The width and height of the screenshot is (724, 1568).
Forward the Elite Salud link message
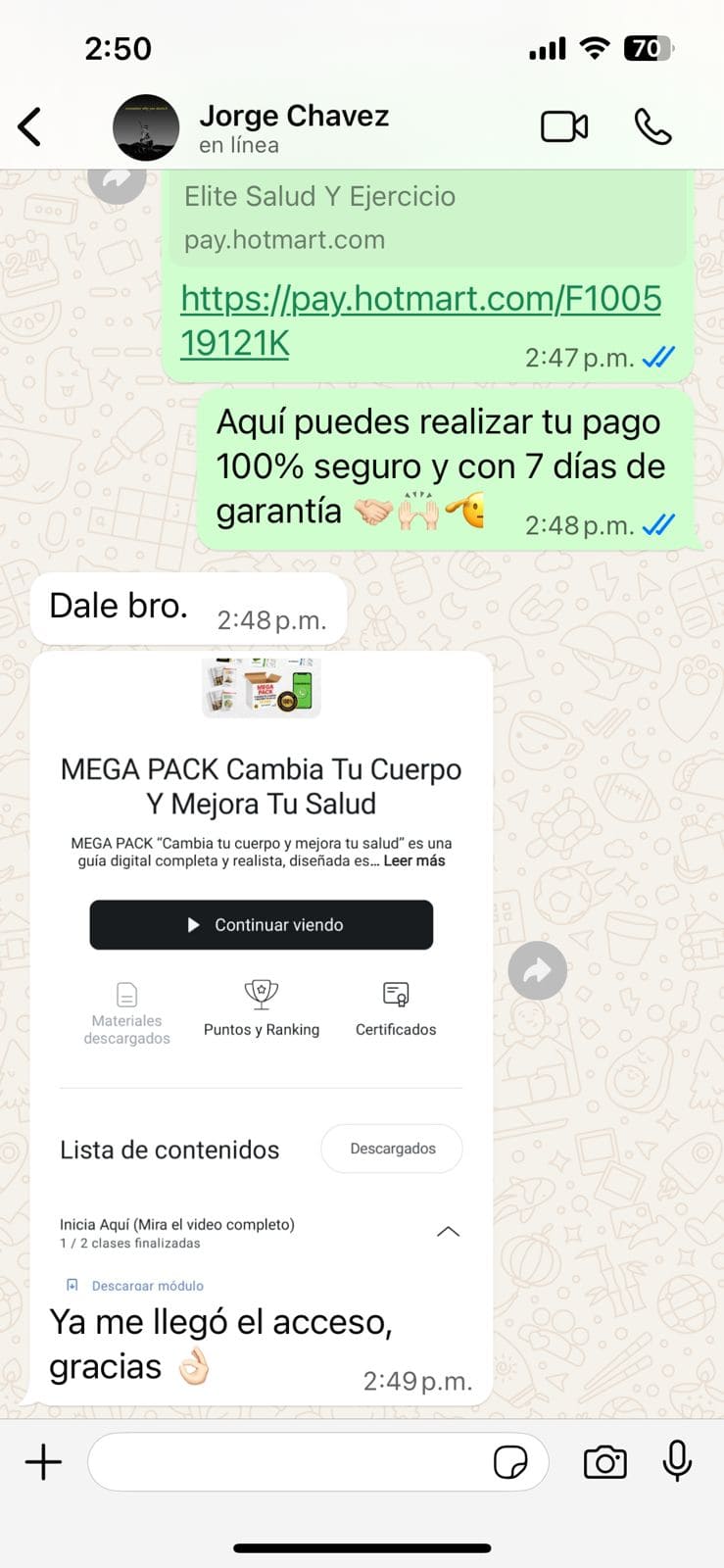pyautogui.click(x=117, y=180)
